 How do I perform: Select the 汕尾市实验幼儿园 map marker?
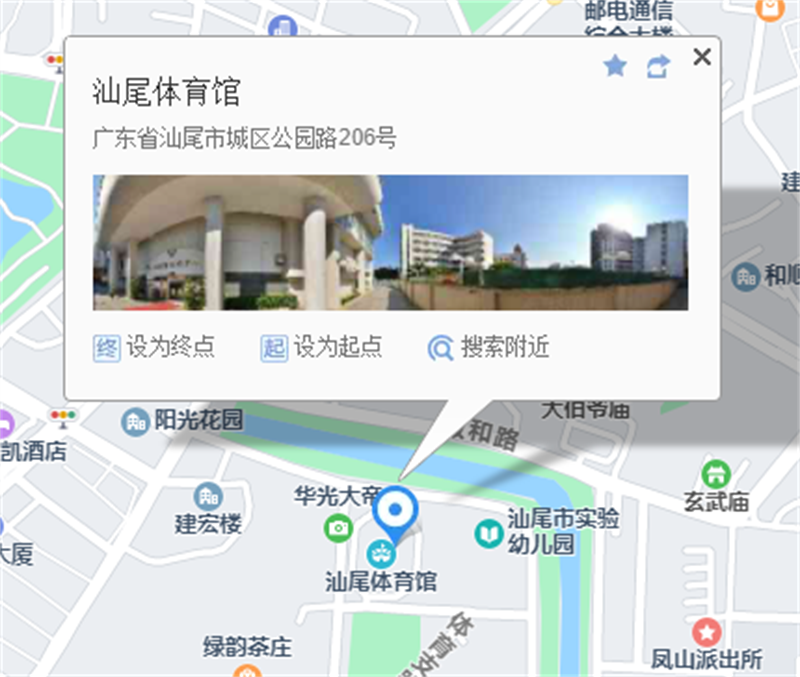[488, 533]
